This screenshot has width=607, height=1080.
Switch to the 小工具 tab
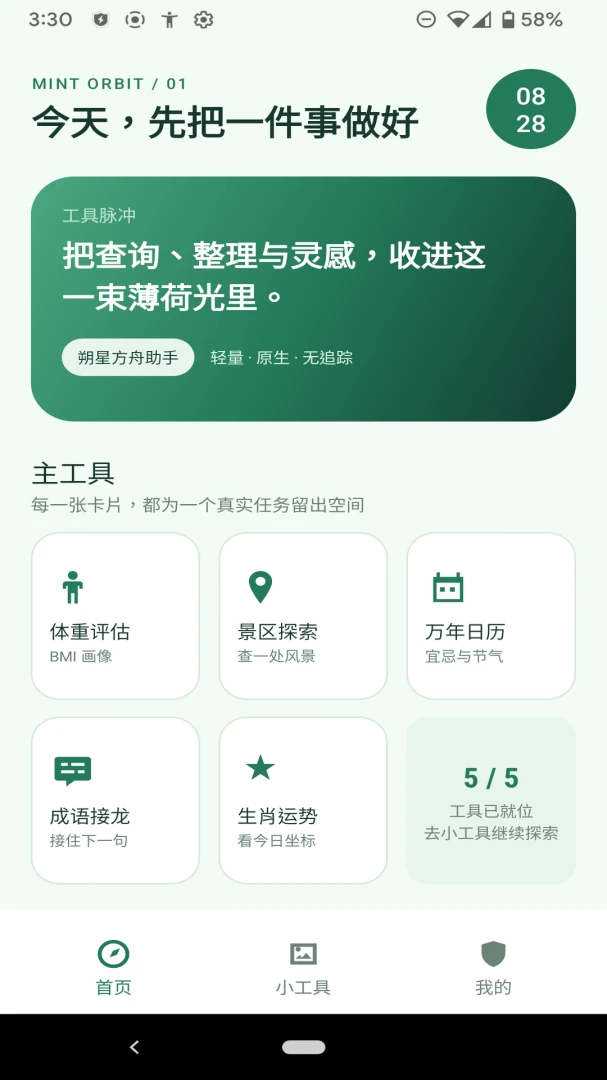point(303,968)
